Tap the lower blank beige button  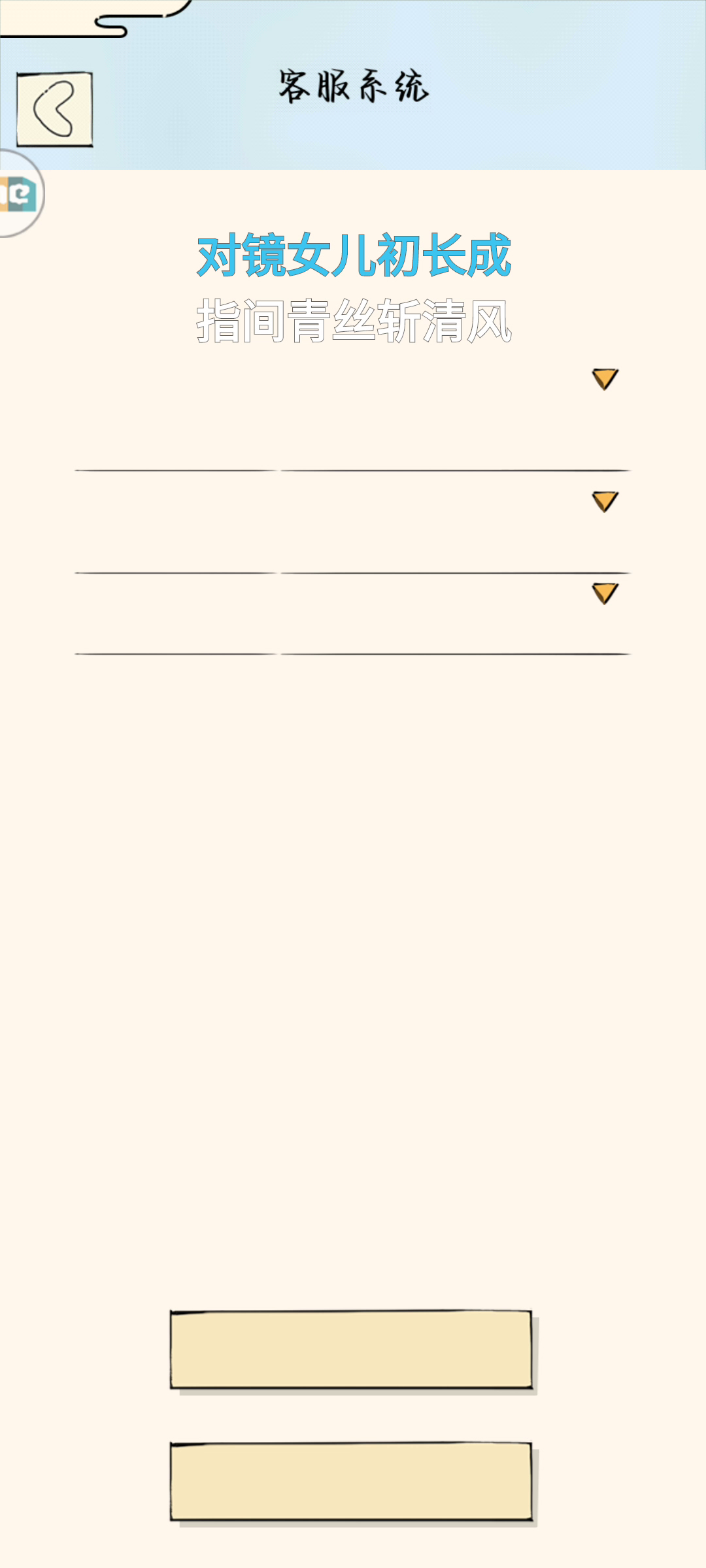click(352, 1481)
